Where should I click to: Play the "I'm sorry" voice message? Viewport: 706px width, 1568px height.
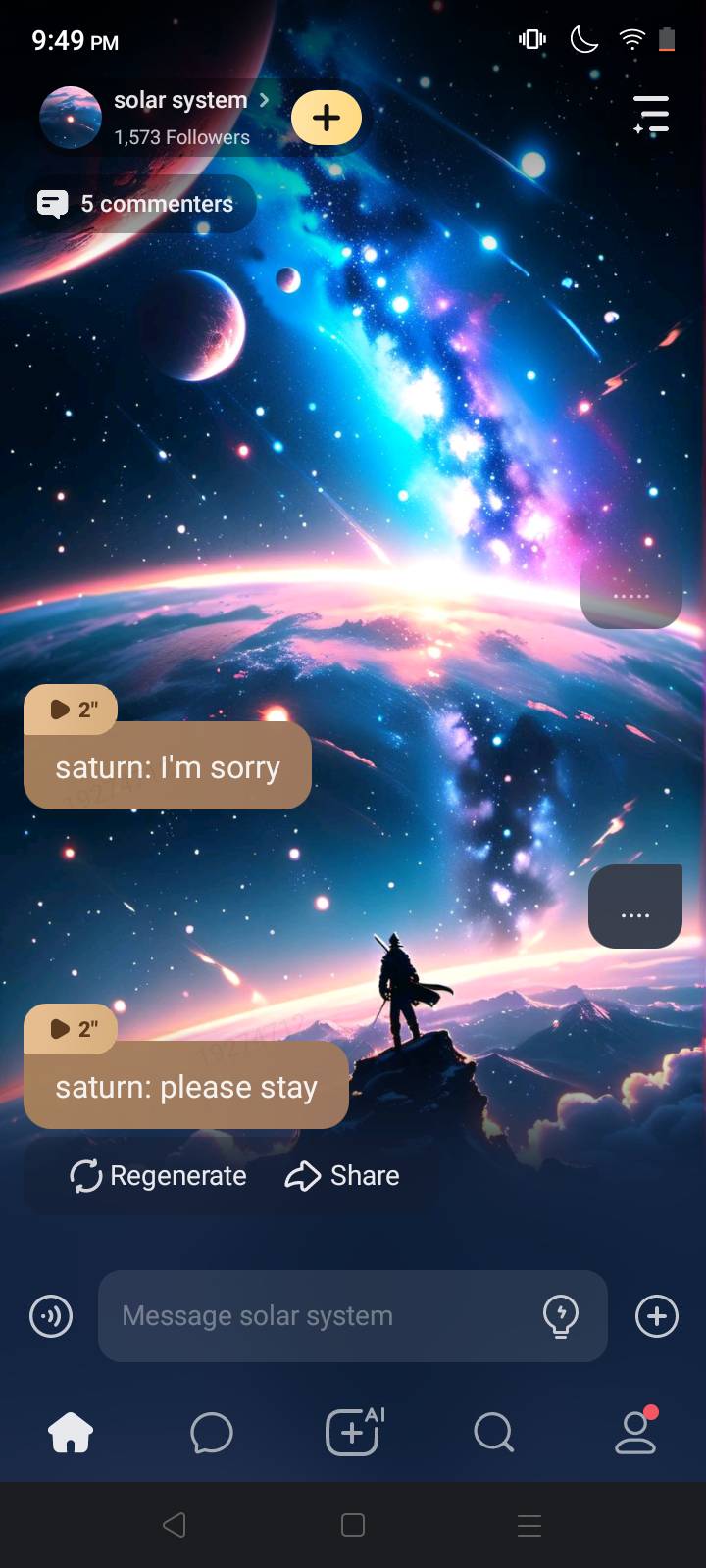[71, 710]
